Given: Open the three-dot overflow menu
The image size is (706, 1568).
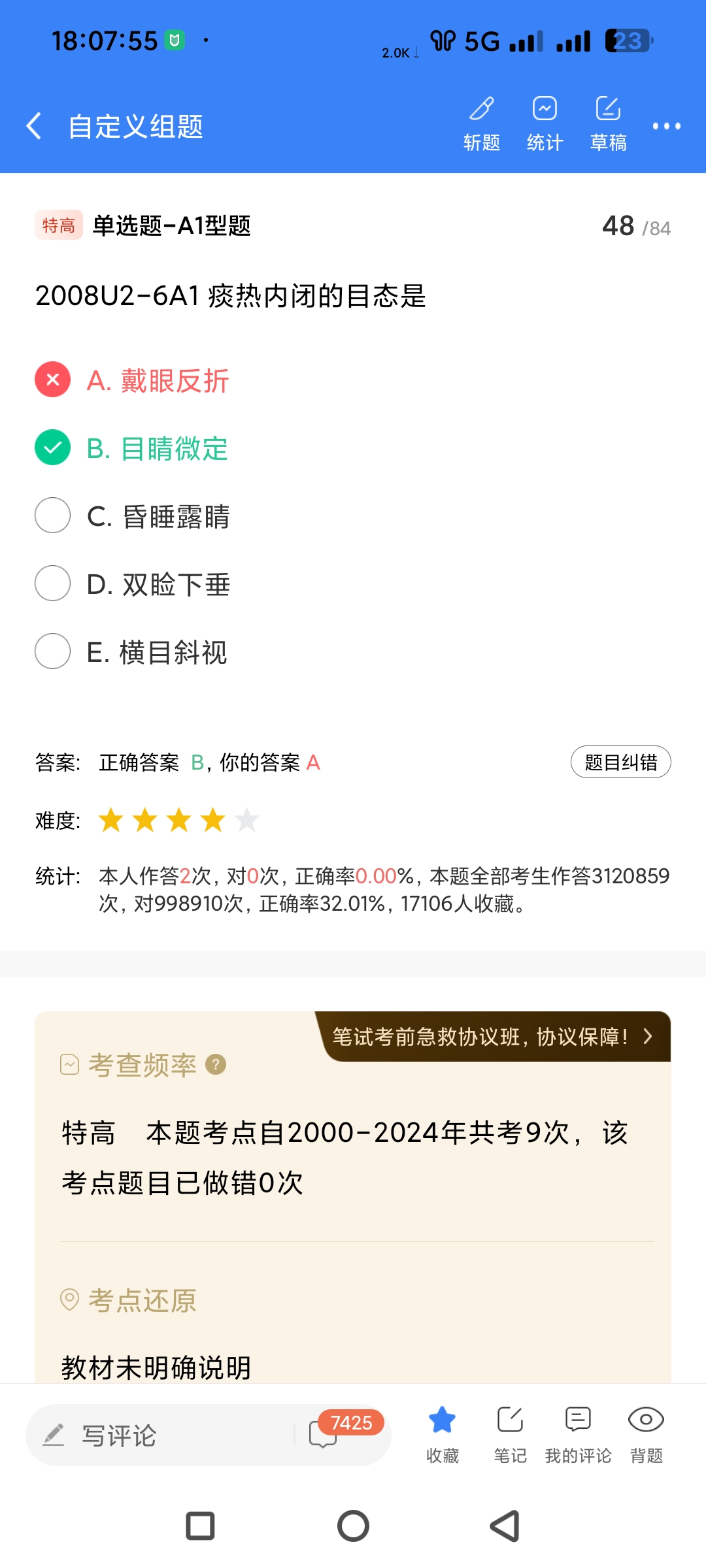Looking at the screenshot, I should point(666,126).
